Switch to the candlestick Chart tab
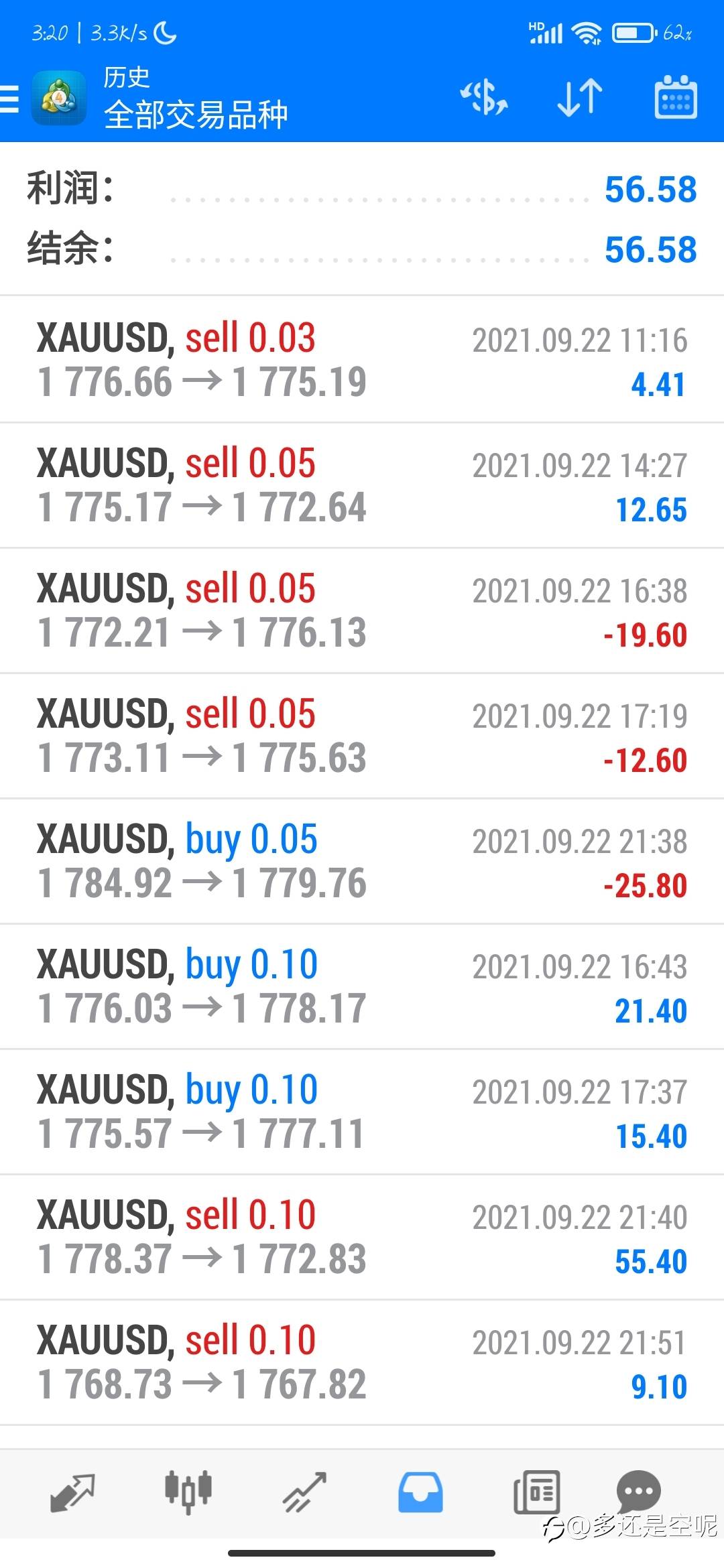This screenshot has width=724, height=1568. (x=188, y=1493)
